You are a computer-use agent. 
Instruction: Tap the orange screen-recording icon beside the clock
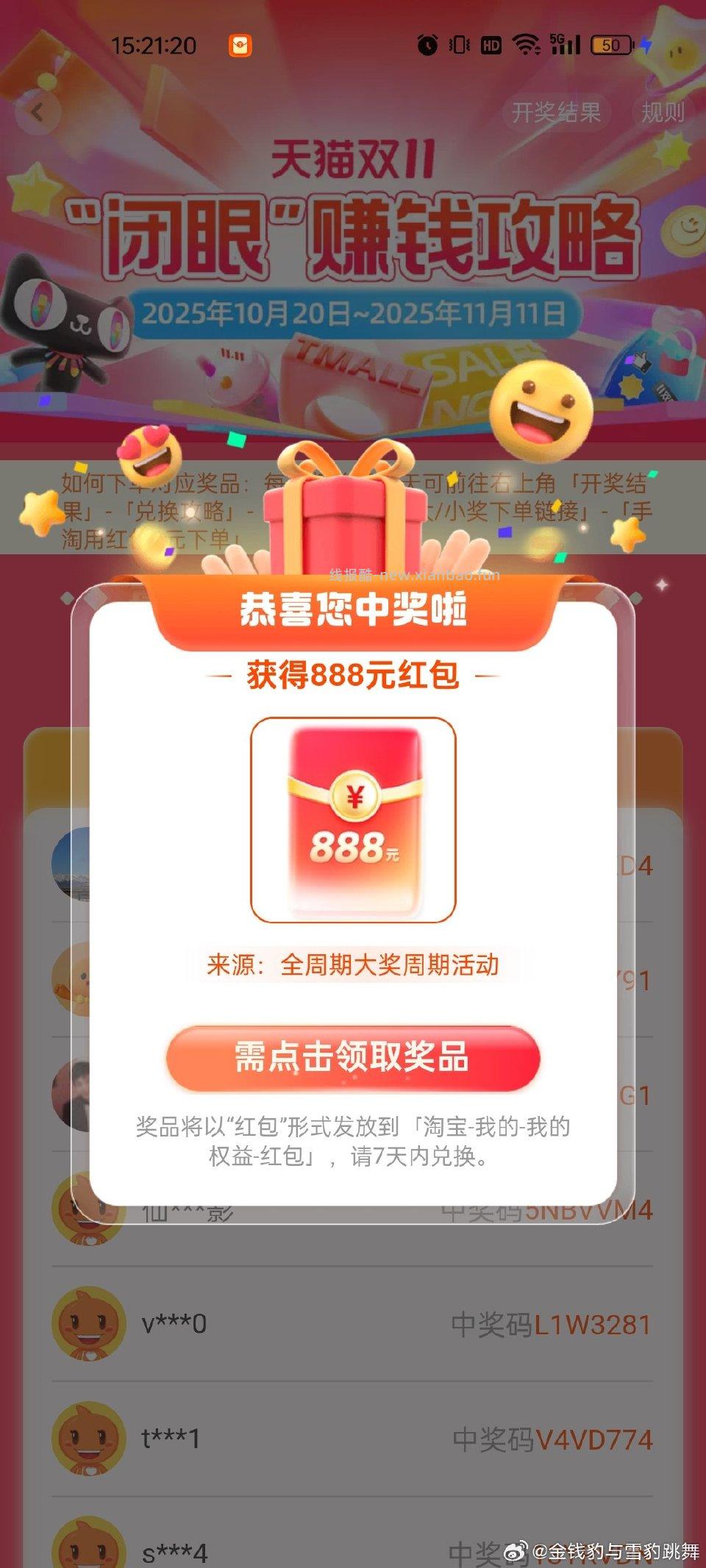pyautogui.click(x=239, y=44)
